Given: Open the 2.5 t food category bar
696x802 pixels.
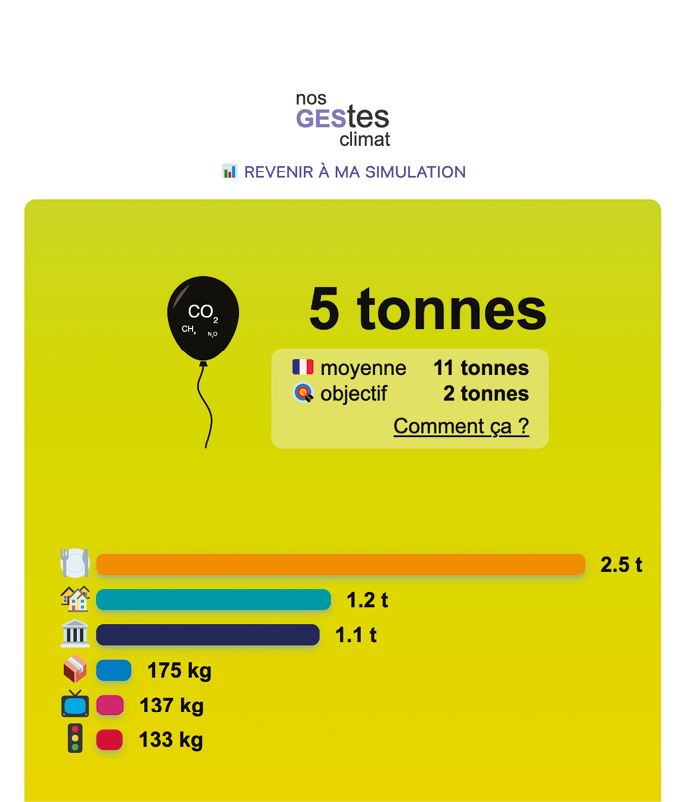Looking at the screenshot, I should point(340,565).
